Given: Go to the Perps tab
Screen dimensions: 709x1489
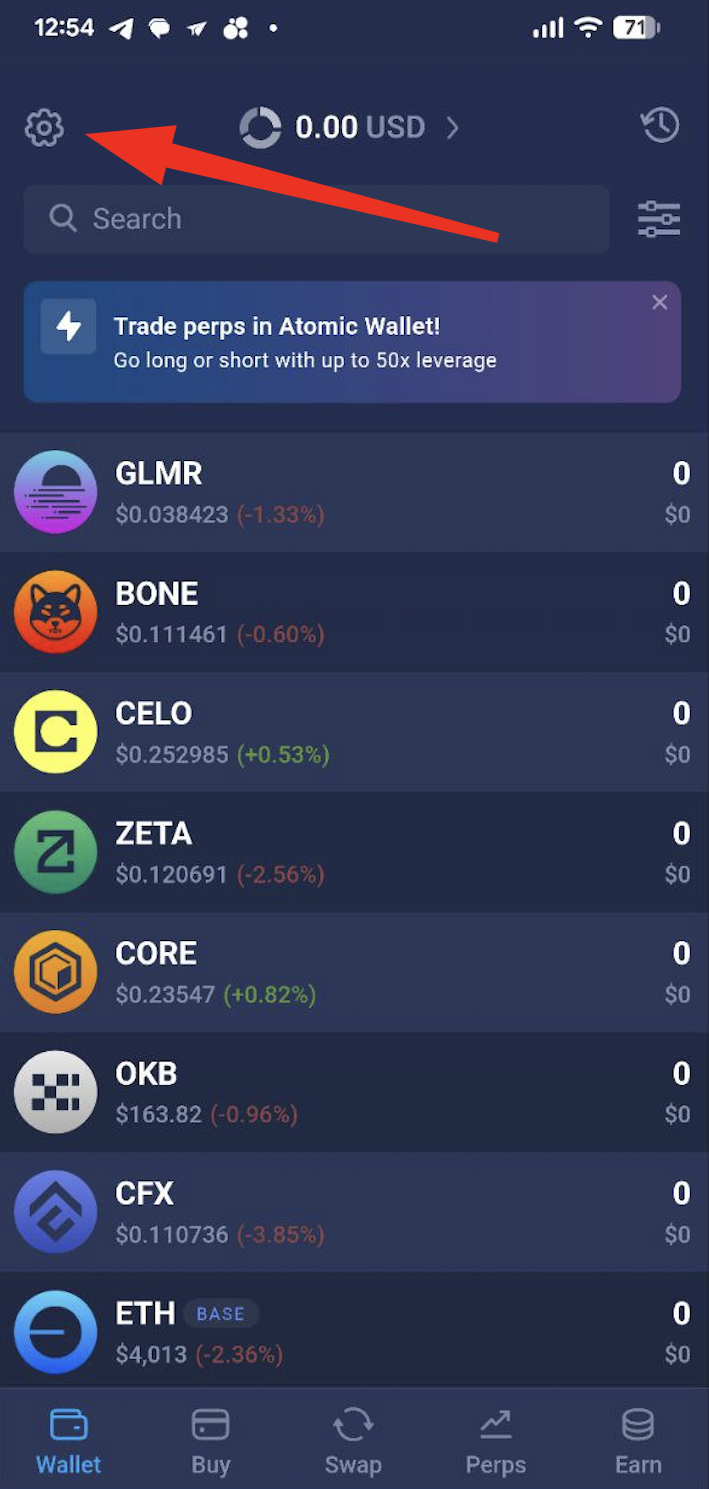Looking at the screenshot, I should [495, 1441].
